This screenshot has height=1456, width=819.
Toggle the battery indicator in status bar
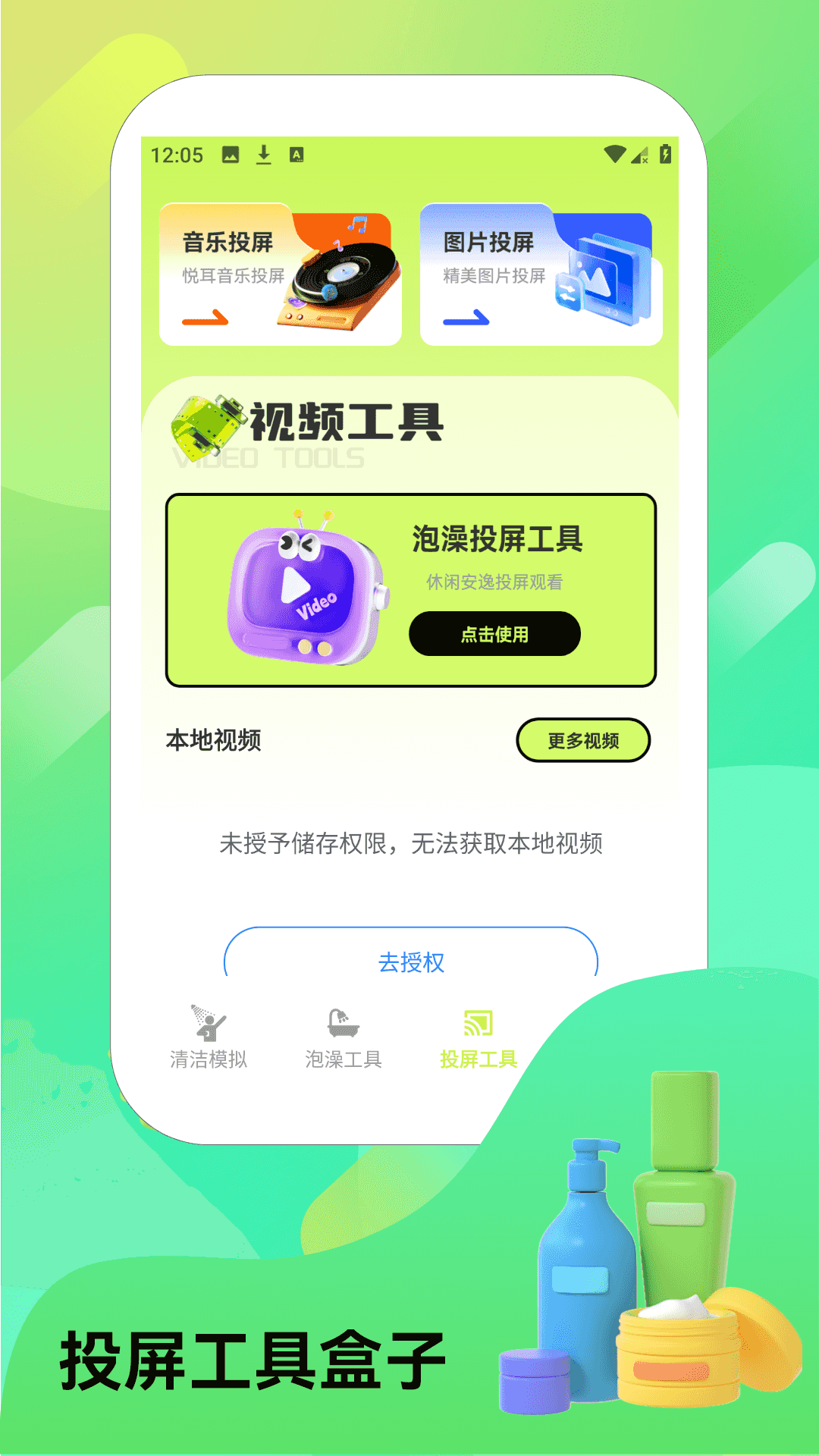coord(666,154)
